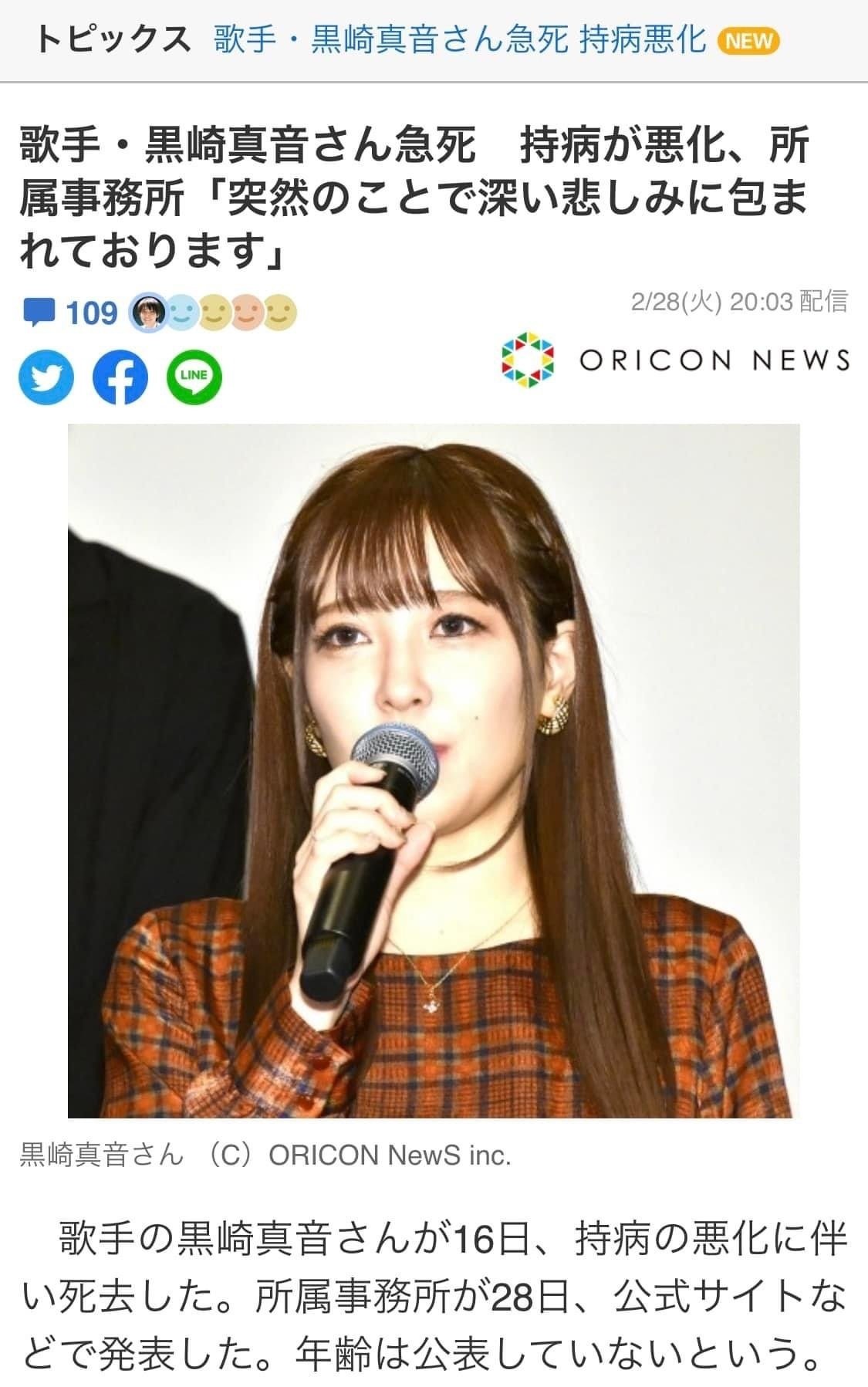The width and height of the screenshot is (868, 1387).
Task: Open the topic link about 黒崎真音さん急死
Action: pyautogui.click(x=460, y=40)
